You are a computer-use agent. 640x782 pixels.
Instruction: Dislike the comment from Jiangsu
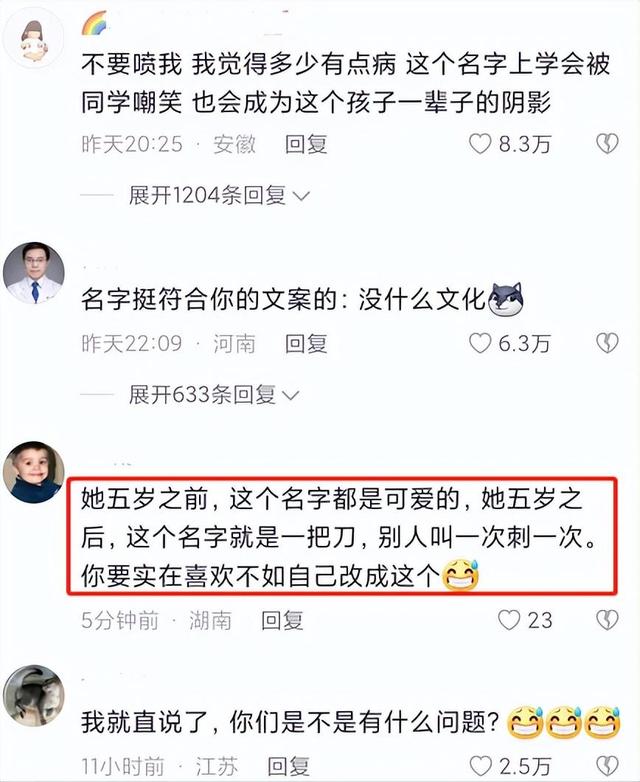pos(607,768)
